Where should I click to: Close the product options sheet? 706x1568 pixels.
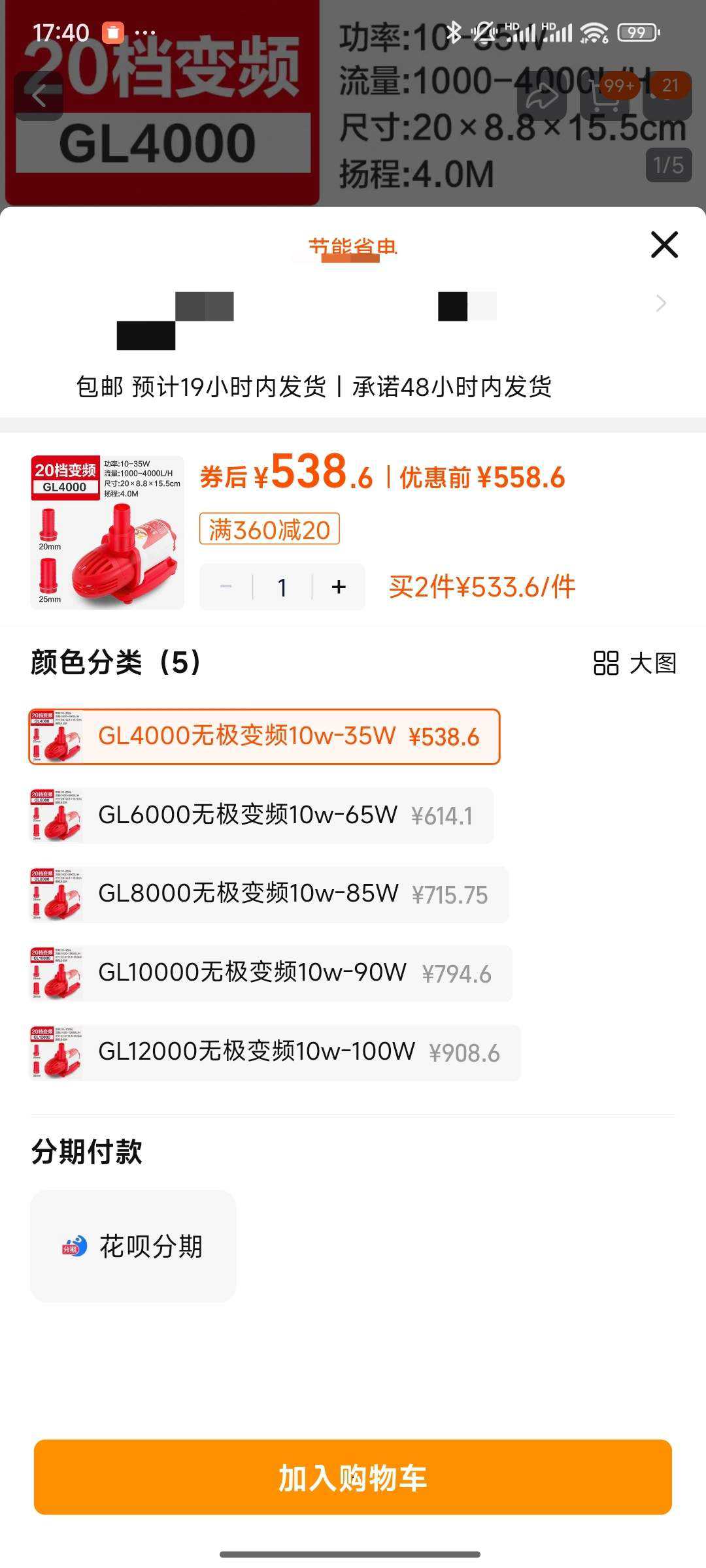664,245
